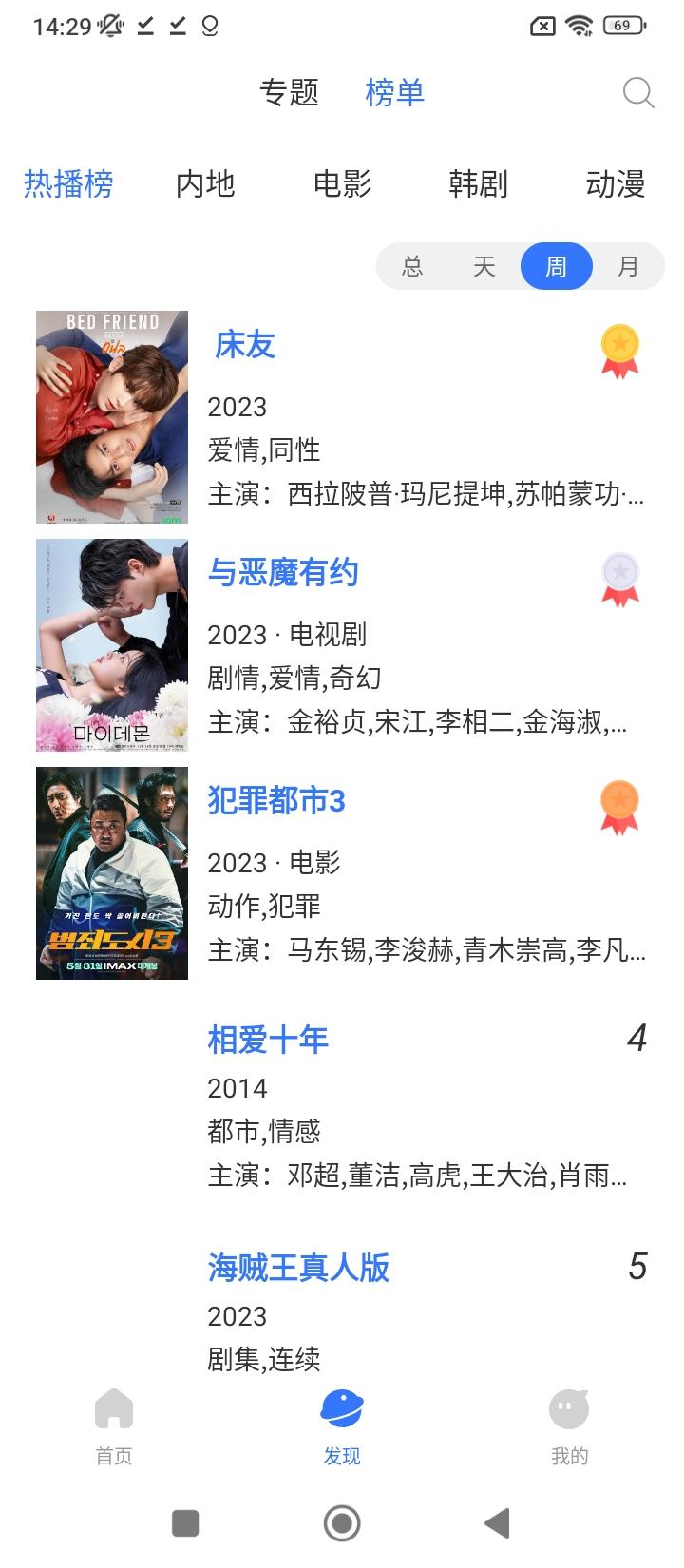This screenshot has width=684, height=1568.
Task: Tap the system back button
Action: pyautogui.click(x=497, y=1523)
